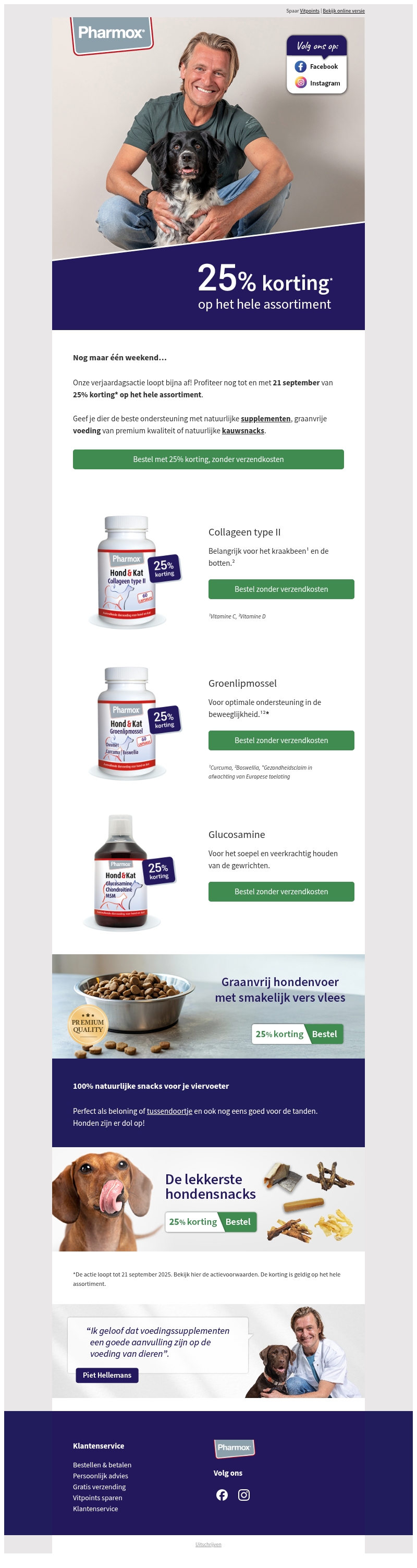This screenshot has width=417, height=1568.
Task: Order Groenlipmossel without shipping costs
Action: pos(280,741)
